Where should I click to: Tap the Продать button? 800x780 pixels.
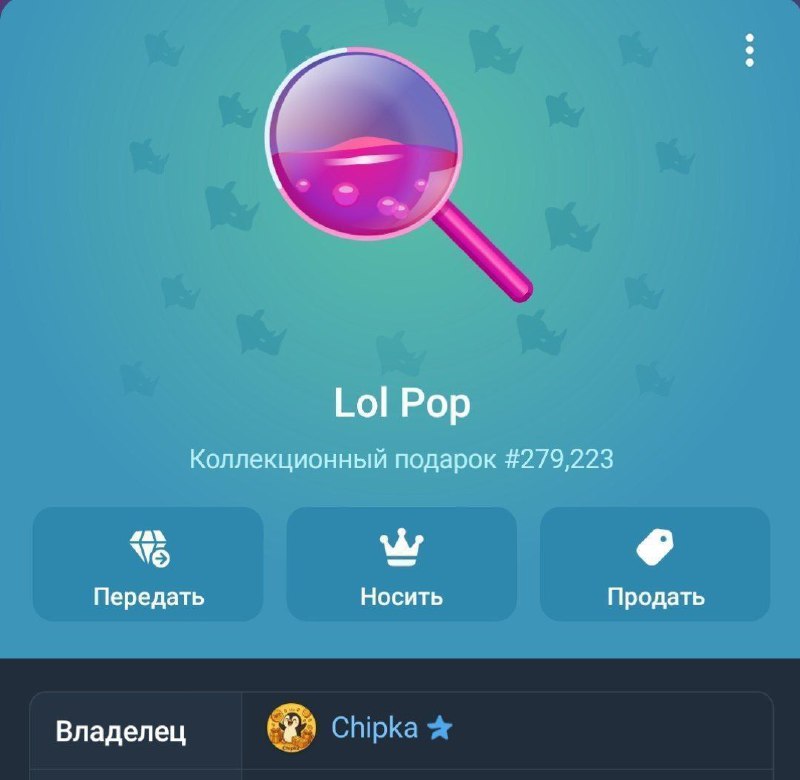[655, 564]
